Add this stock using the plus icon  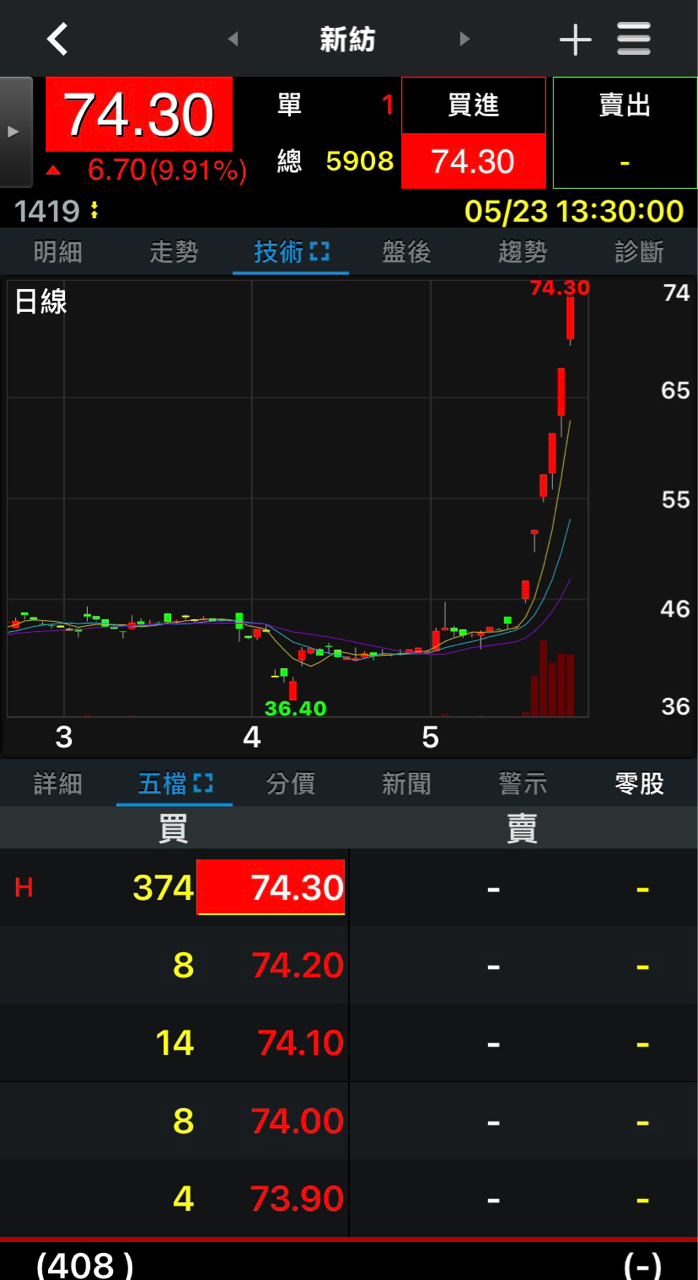pyautogui.click(x=575, y=40)
